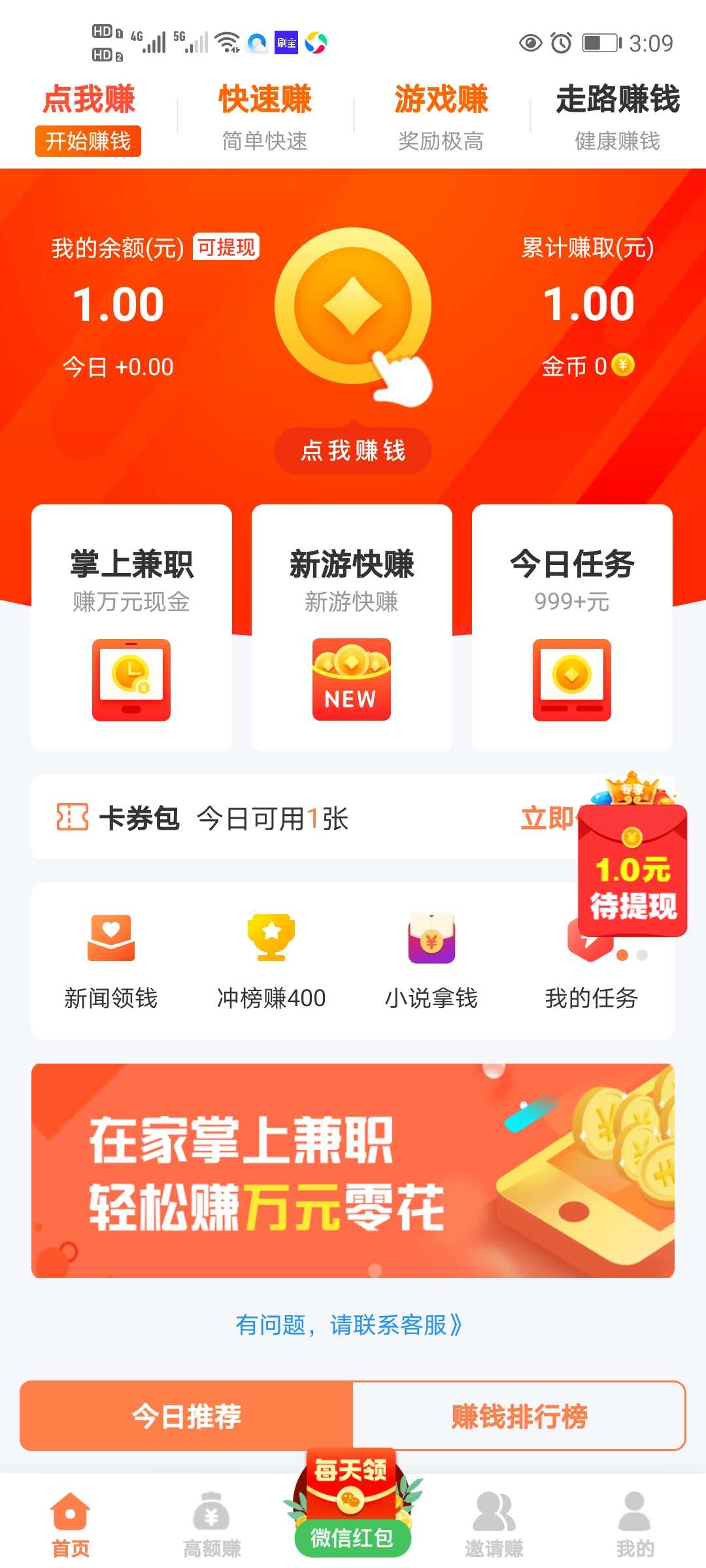Viewport: 706px width, 1568px height.
Task: Contact customer service via 有问题,请联系客服 link
Action: point(349,1325)
